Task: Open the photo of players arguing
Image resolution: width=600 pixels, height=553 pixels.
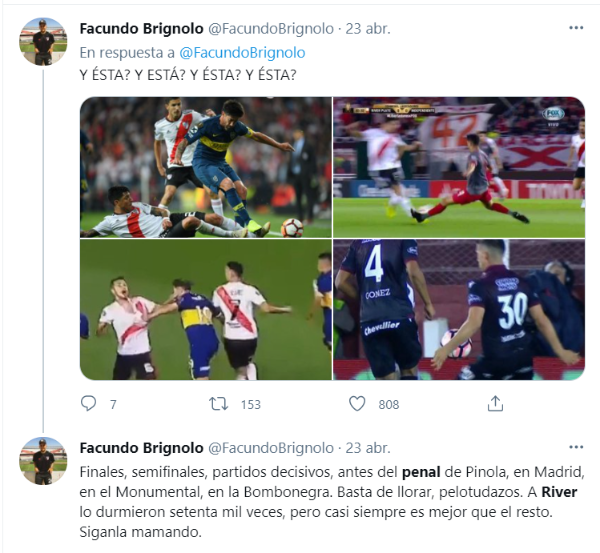Action: (205, 310)
